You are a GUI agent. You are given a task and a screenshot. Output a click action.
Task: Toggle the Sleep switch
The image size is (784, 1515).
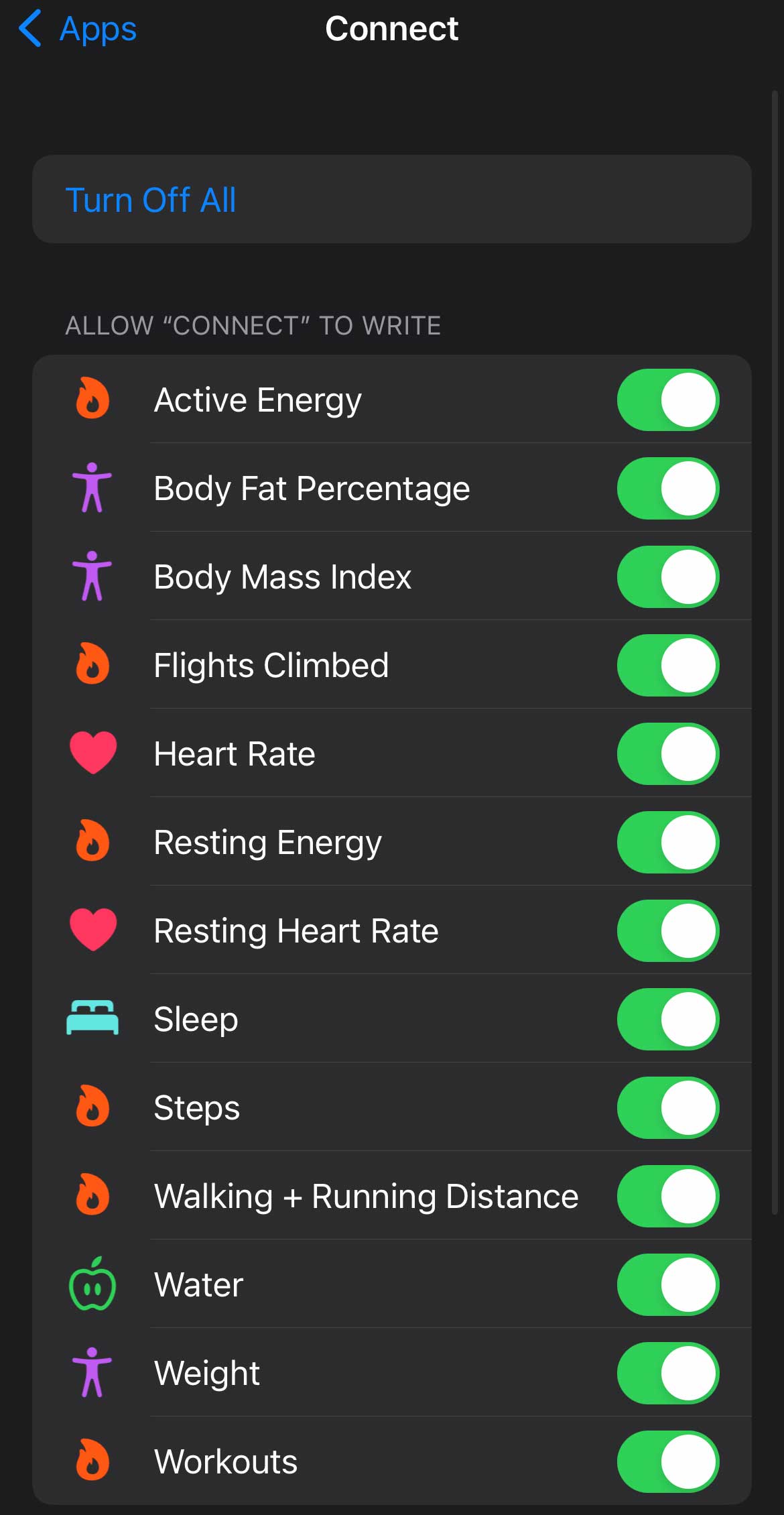click(667, 1018)
